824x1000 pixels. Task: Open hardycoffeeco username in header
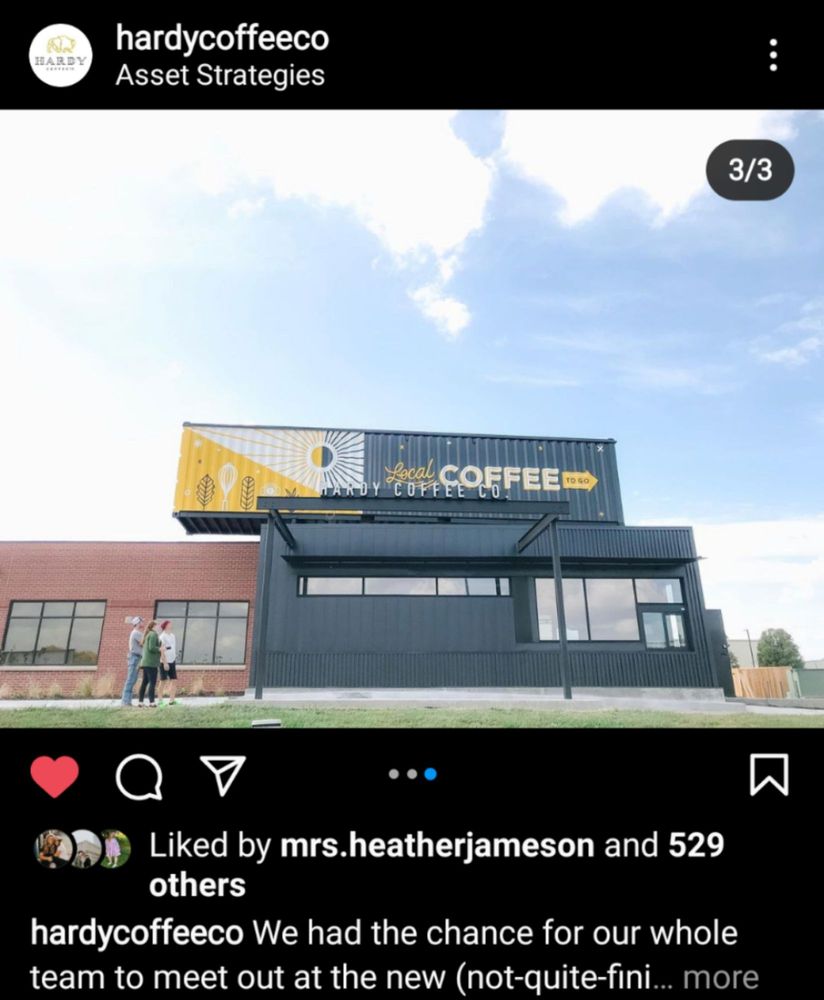pos(222,38)
